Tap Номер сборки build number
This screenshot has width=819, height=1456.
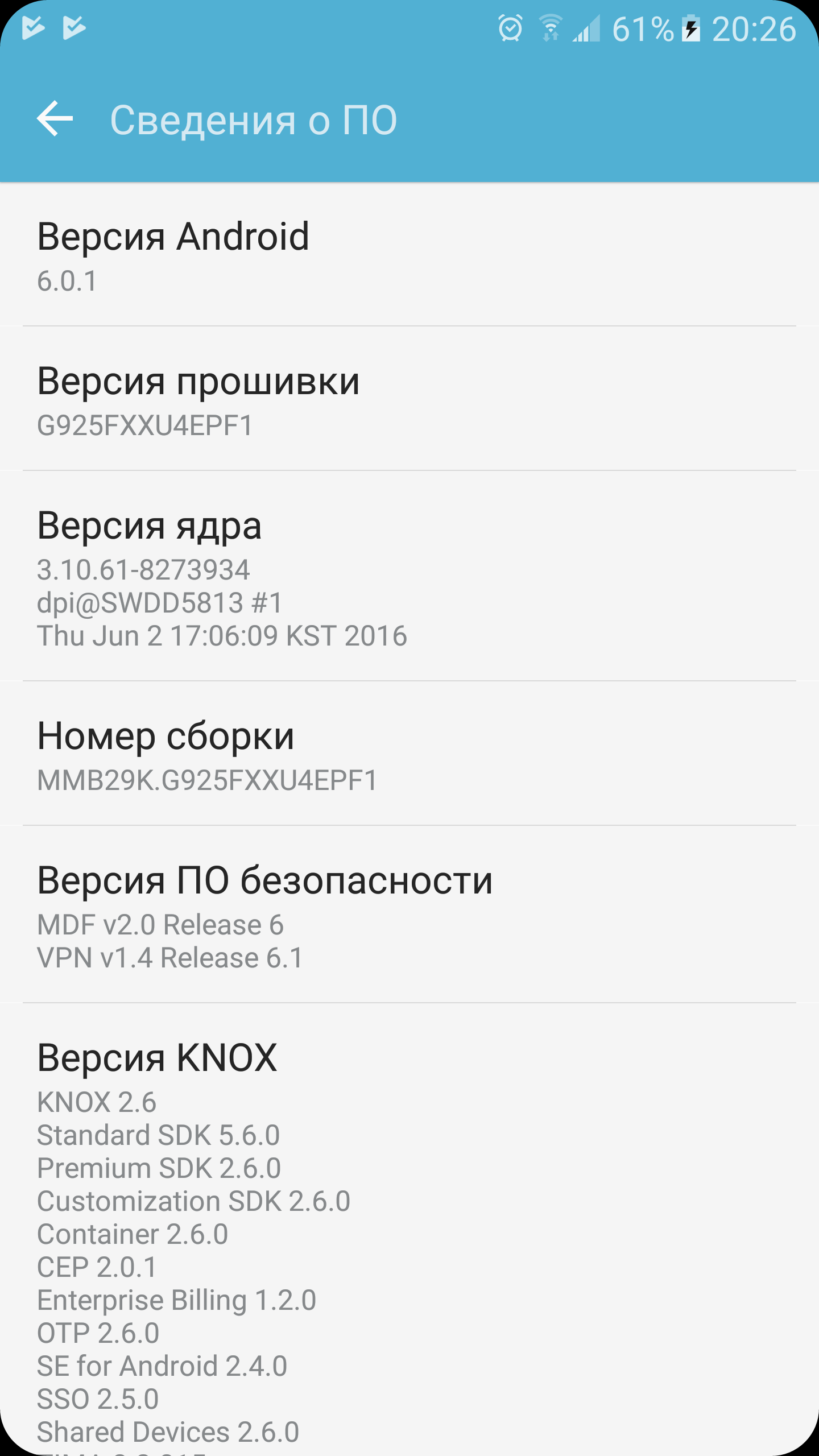click(409, 754)
